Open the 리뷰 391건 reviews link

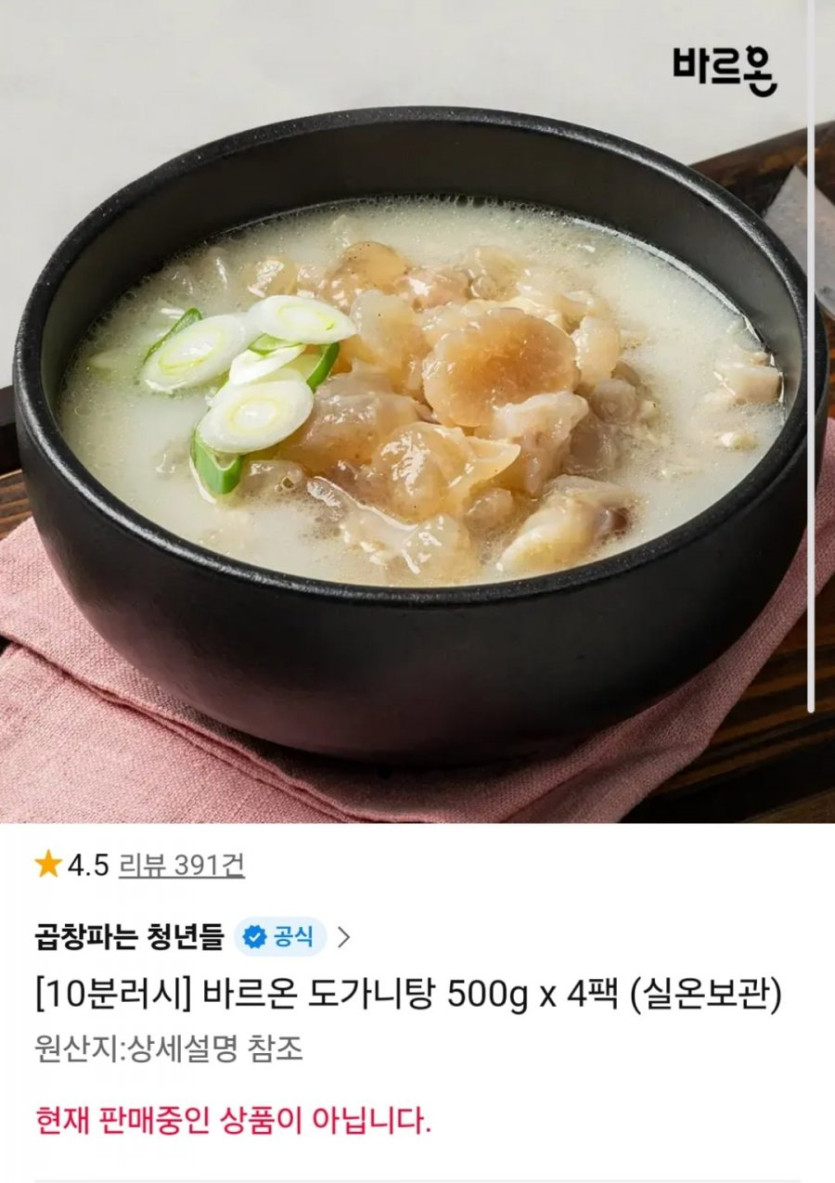(182, 865)
